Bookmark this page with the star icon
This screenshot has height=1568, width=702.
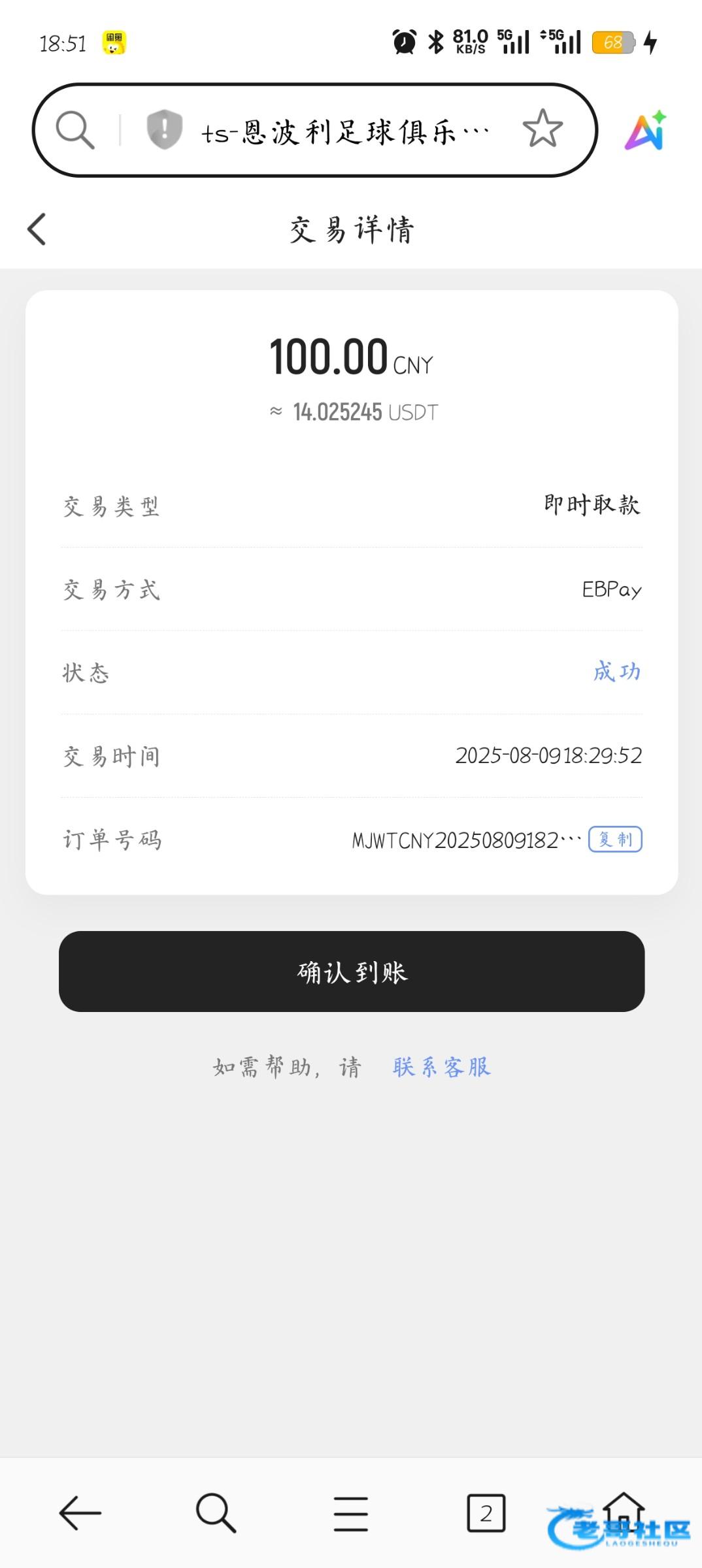(543, 129)
